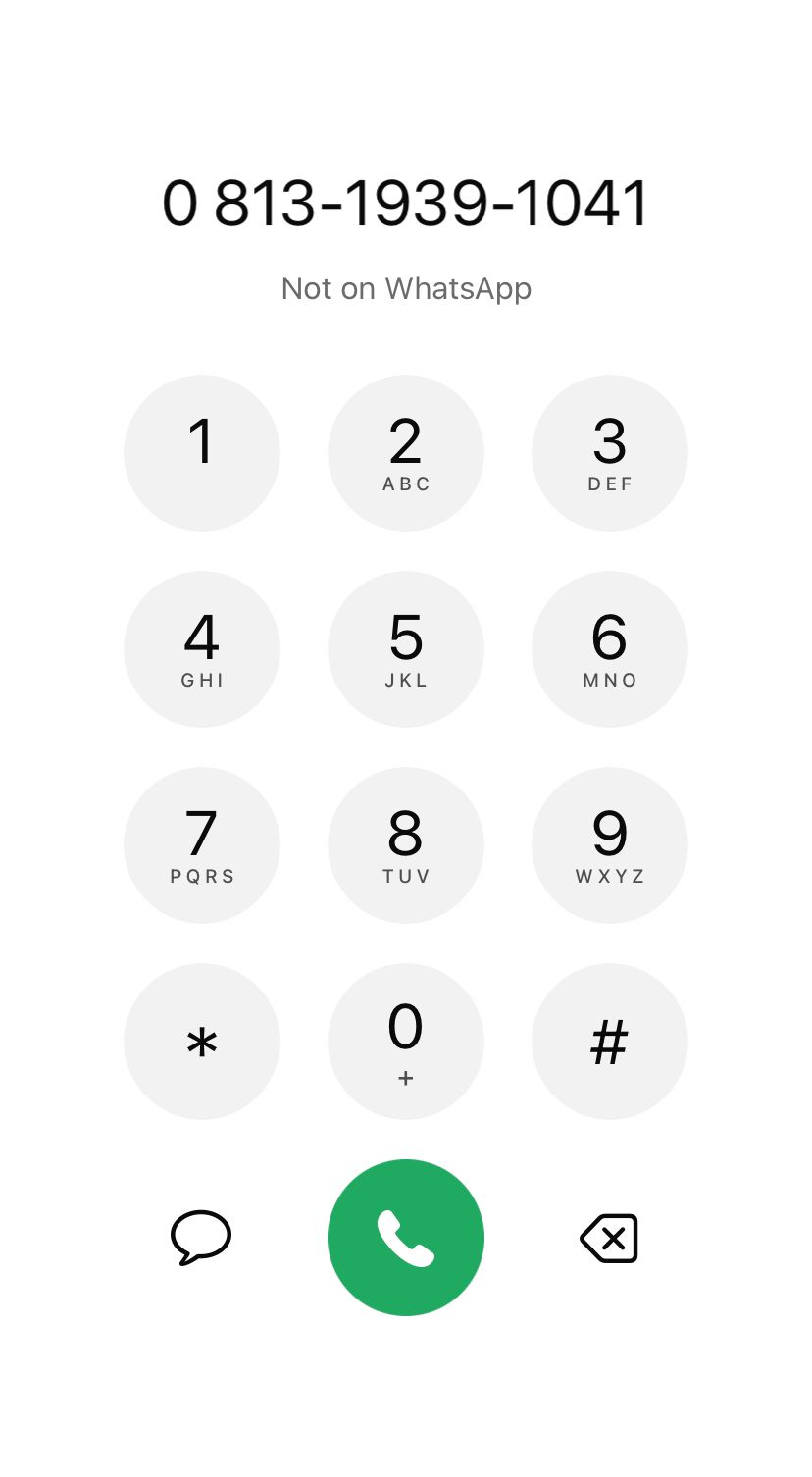Open a message chat with this number
Image resolution: width=812 pixels, height=1477 pixels.
[201, 1238]
